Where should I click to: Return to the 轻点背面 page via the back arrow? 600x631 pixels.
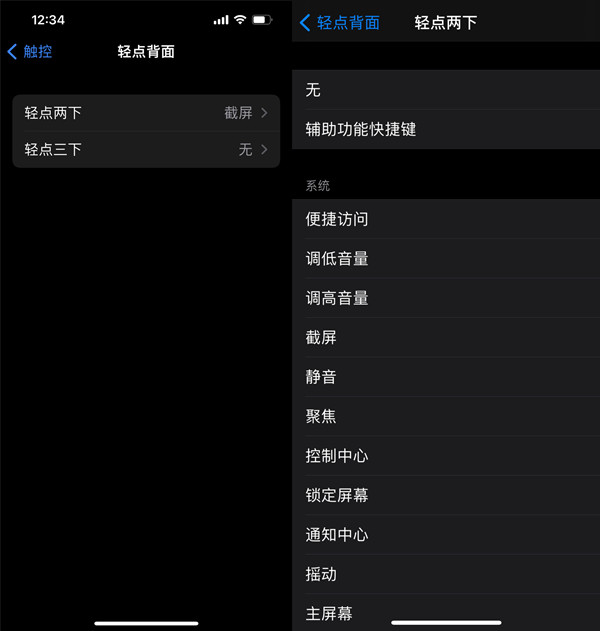340,22
